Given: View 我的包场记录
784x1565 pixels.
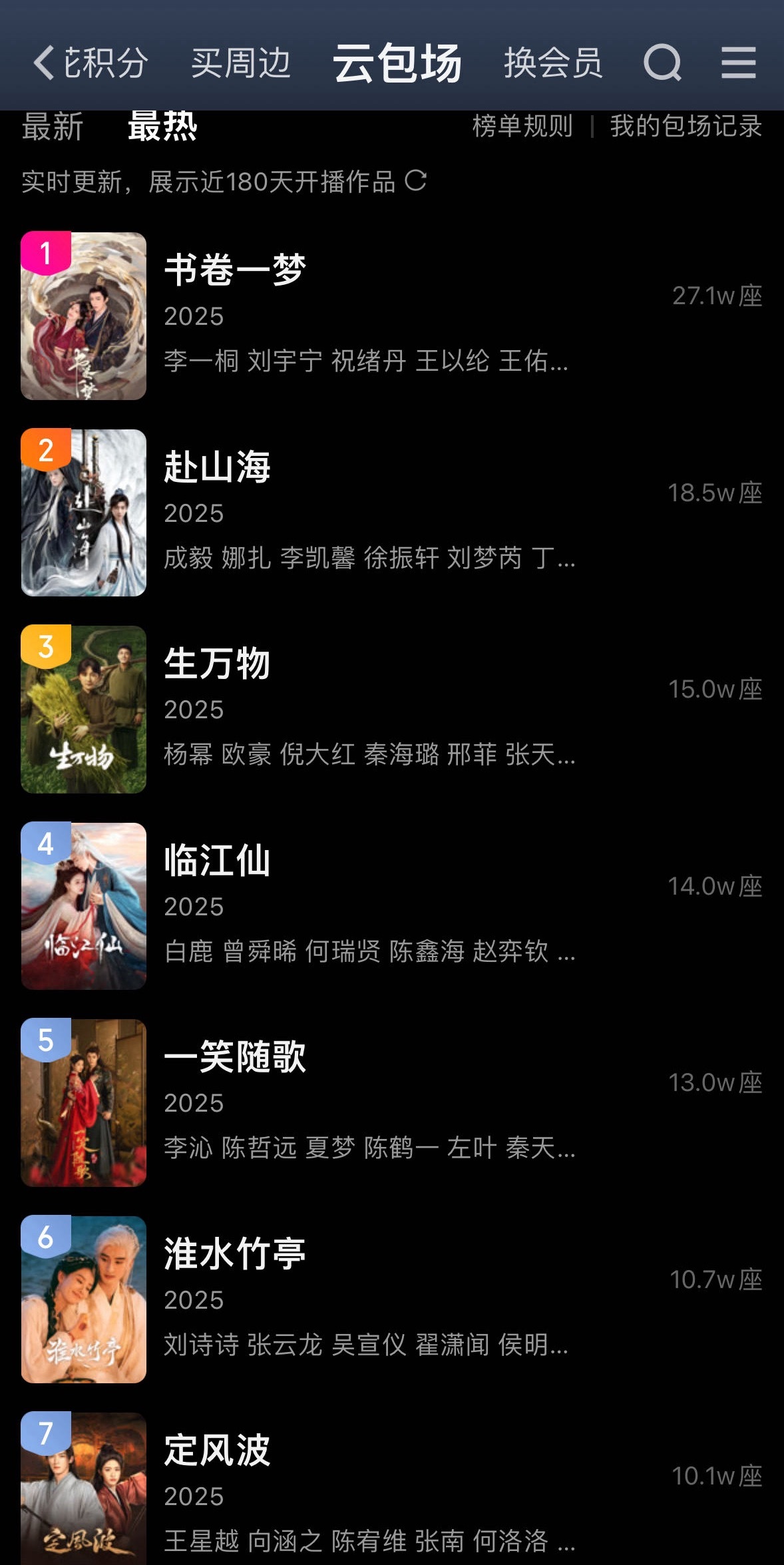Looking at the screenshot, I should (x=686, y=126).
